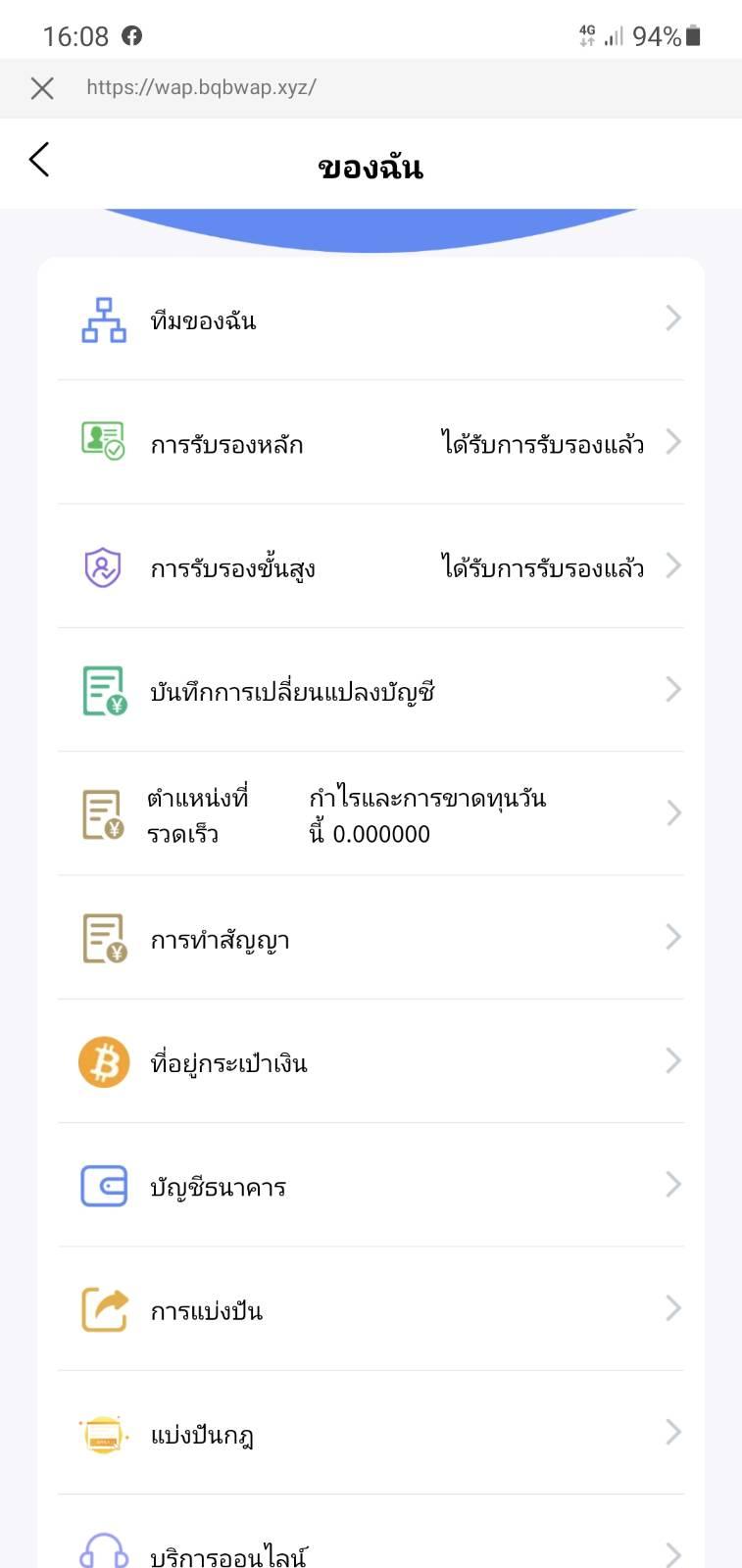Go back from the ของฉัน page
The image size is (742, 1568).
point(39,160)
